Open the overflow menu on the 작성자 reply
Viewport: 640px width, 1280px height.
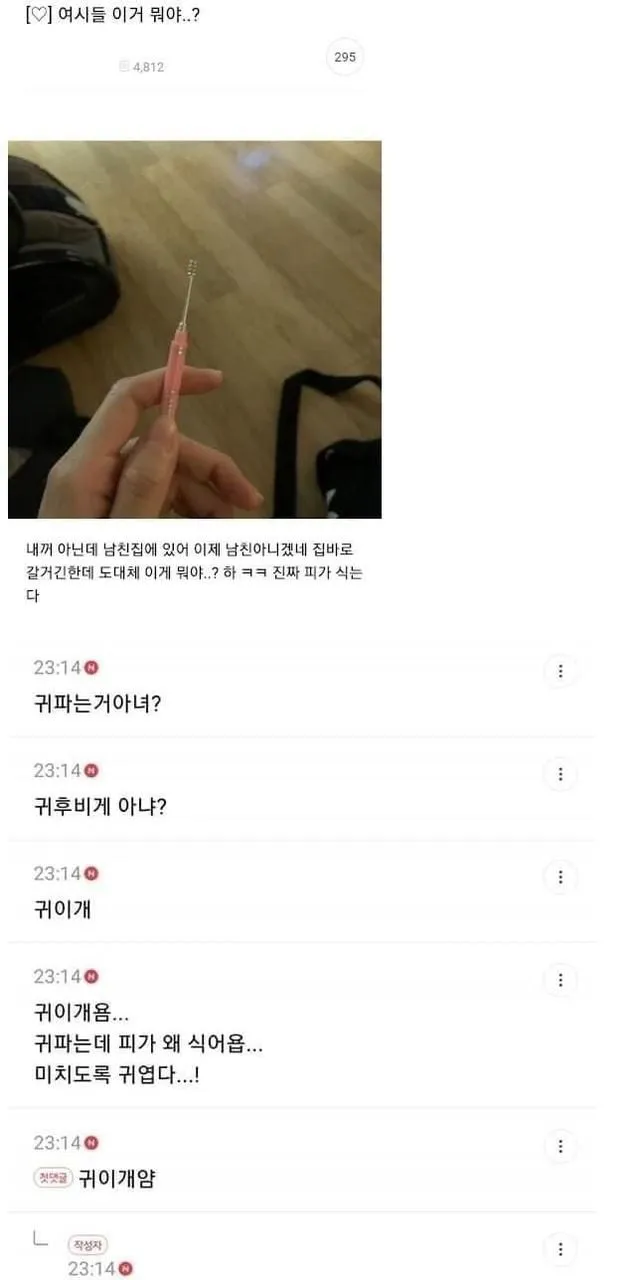point(560,1249)
